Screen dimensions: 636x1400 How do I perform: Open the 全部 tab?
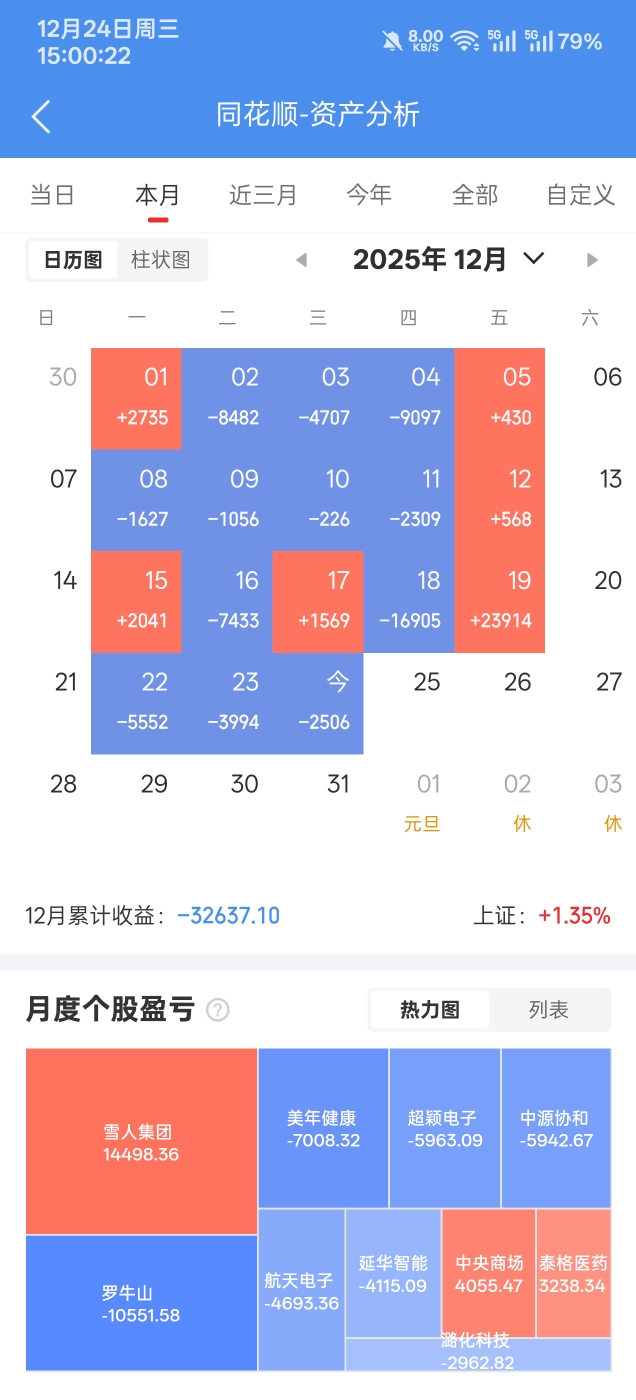point(475,195)
